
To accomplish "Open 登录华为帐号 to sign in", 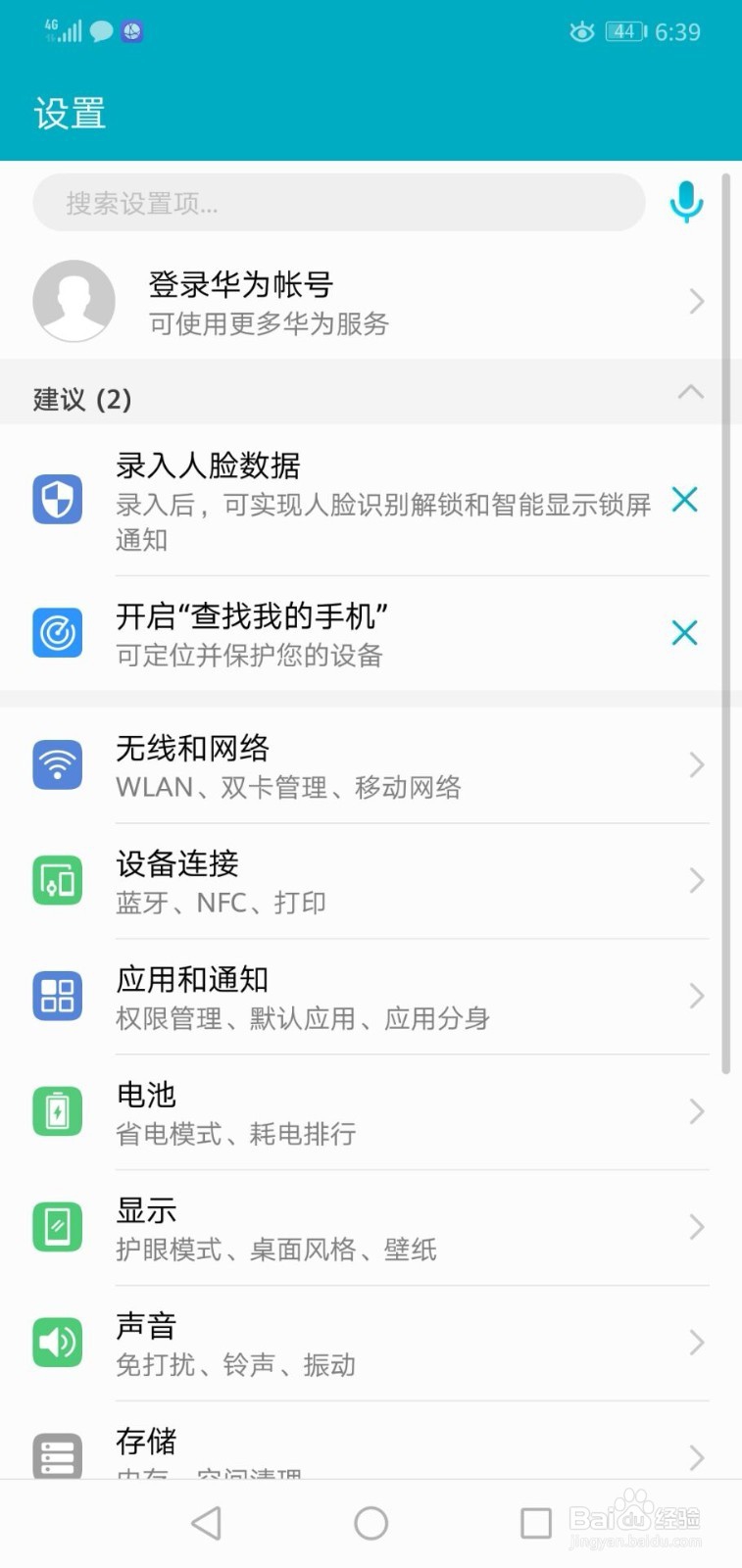I will [x=294, y=301].
